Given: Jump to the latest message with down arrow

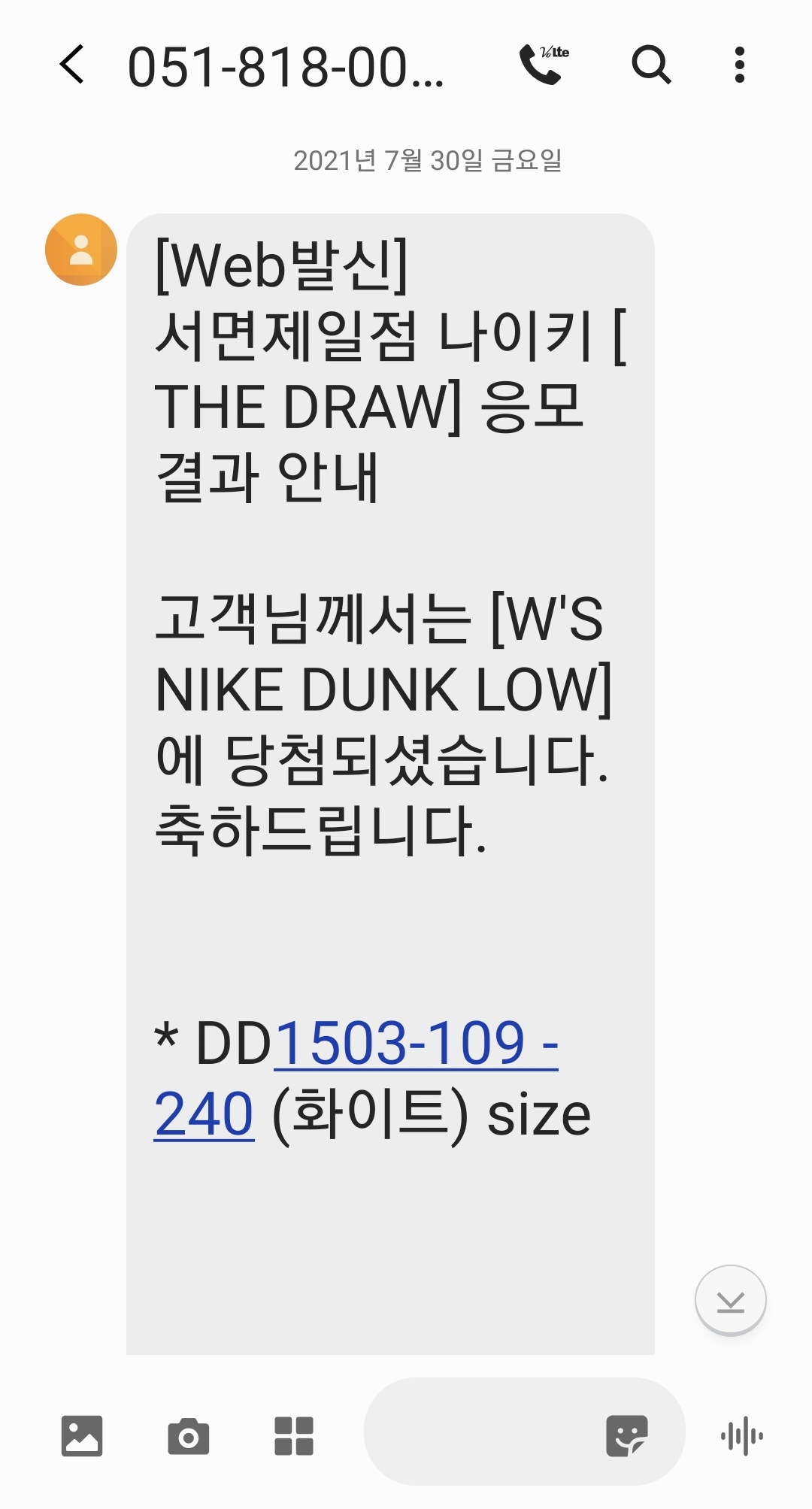Looking at the screenshot, I should click(730, 1300).
